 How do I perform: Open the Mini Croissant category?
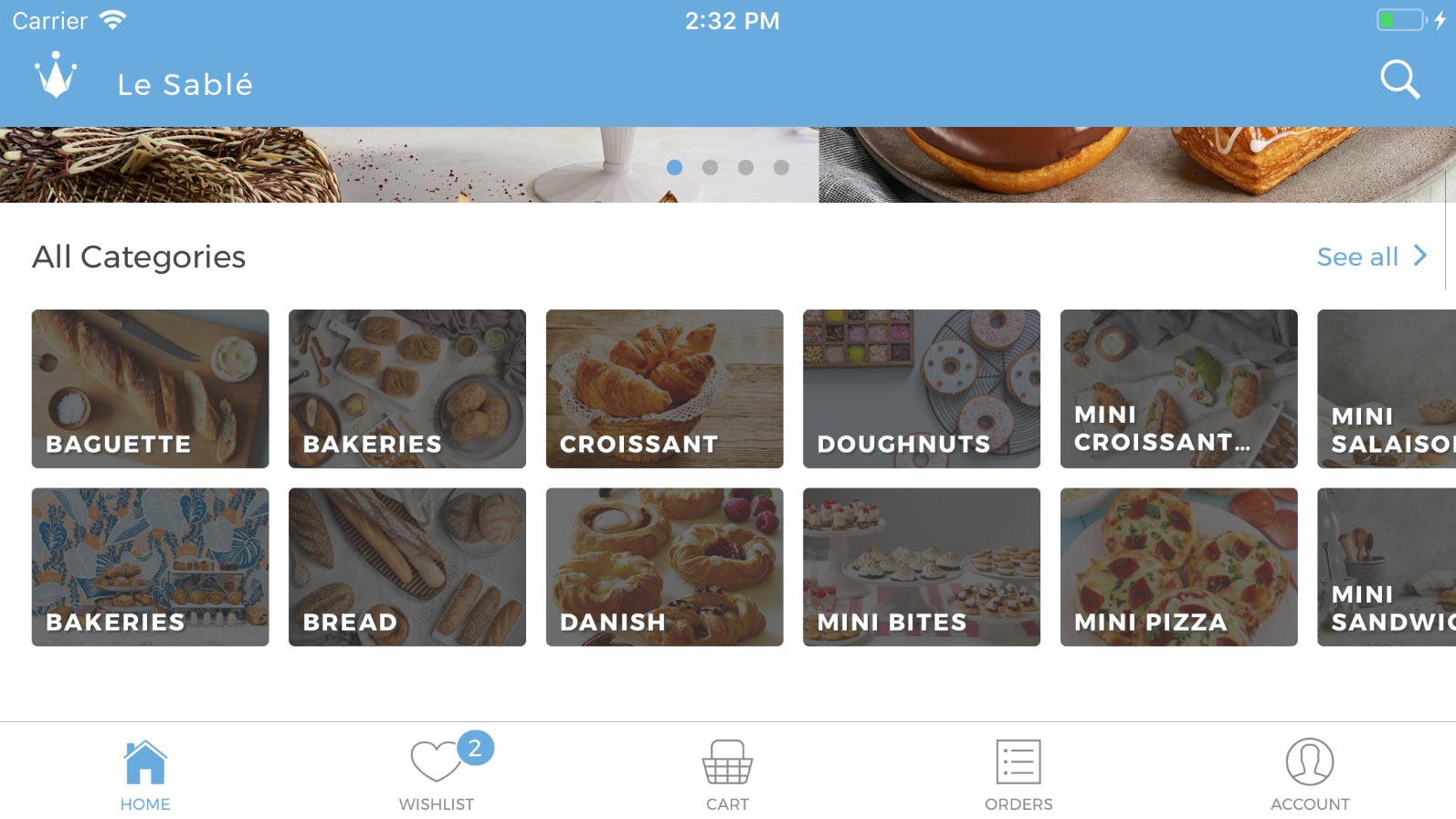(x=1178, y=389)
